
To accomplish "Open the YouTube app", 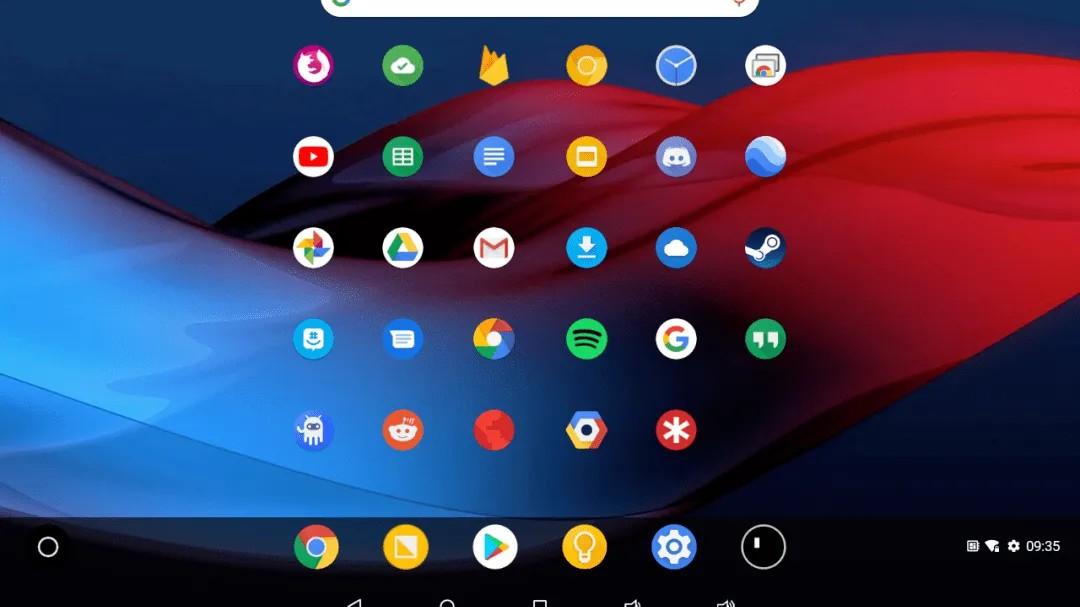I will pyautogui.click(x=313, y=157).
